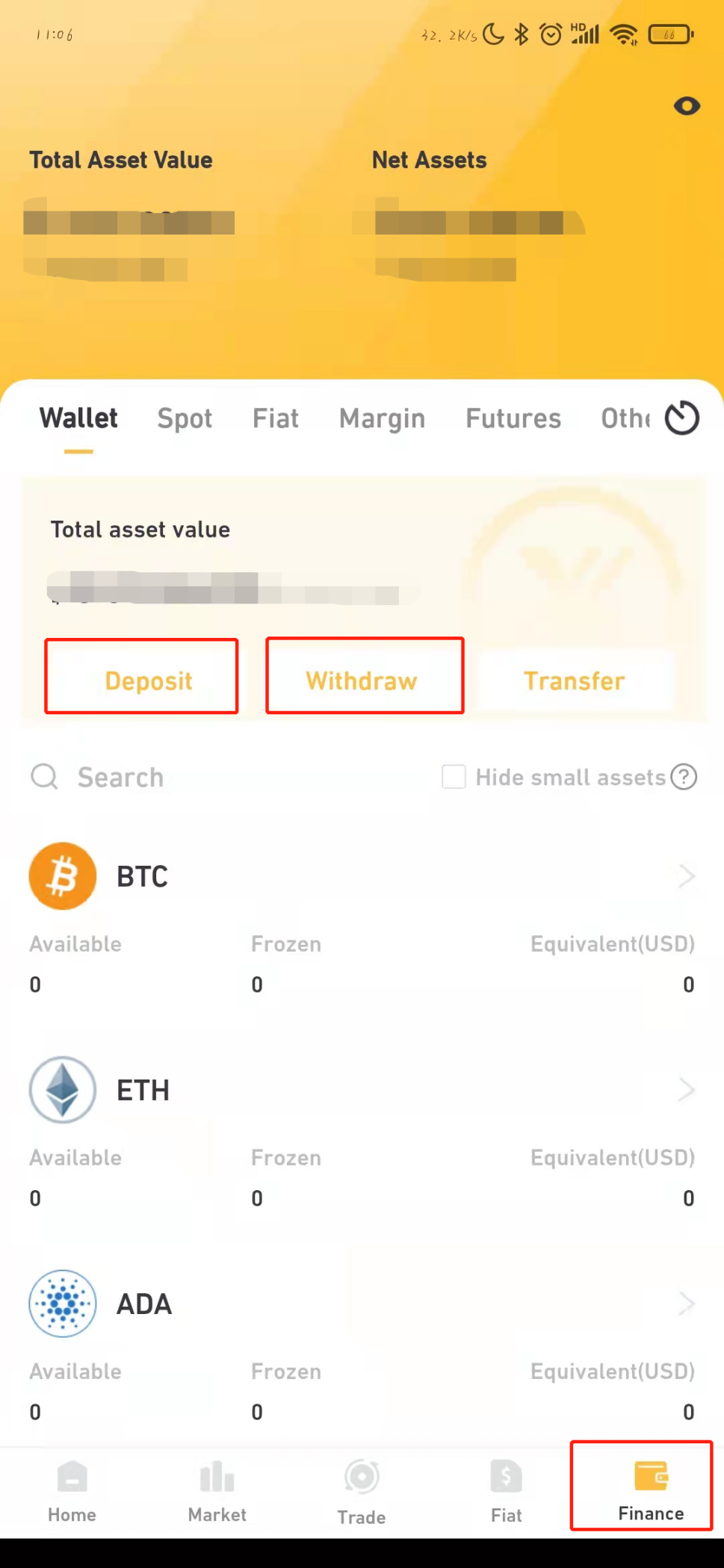Switch to the Fiat account tab

(276, 418)
